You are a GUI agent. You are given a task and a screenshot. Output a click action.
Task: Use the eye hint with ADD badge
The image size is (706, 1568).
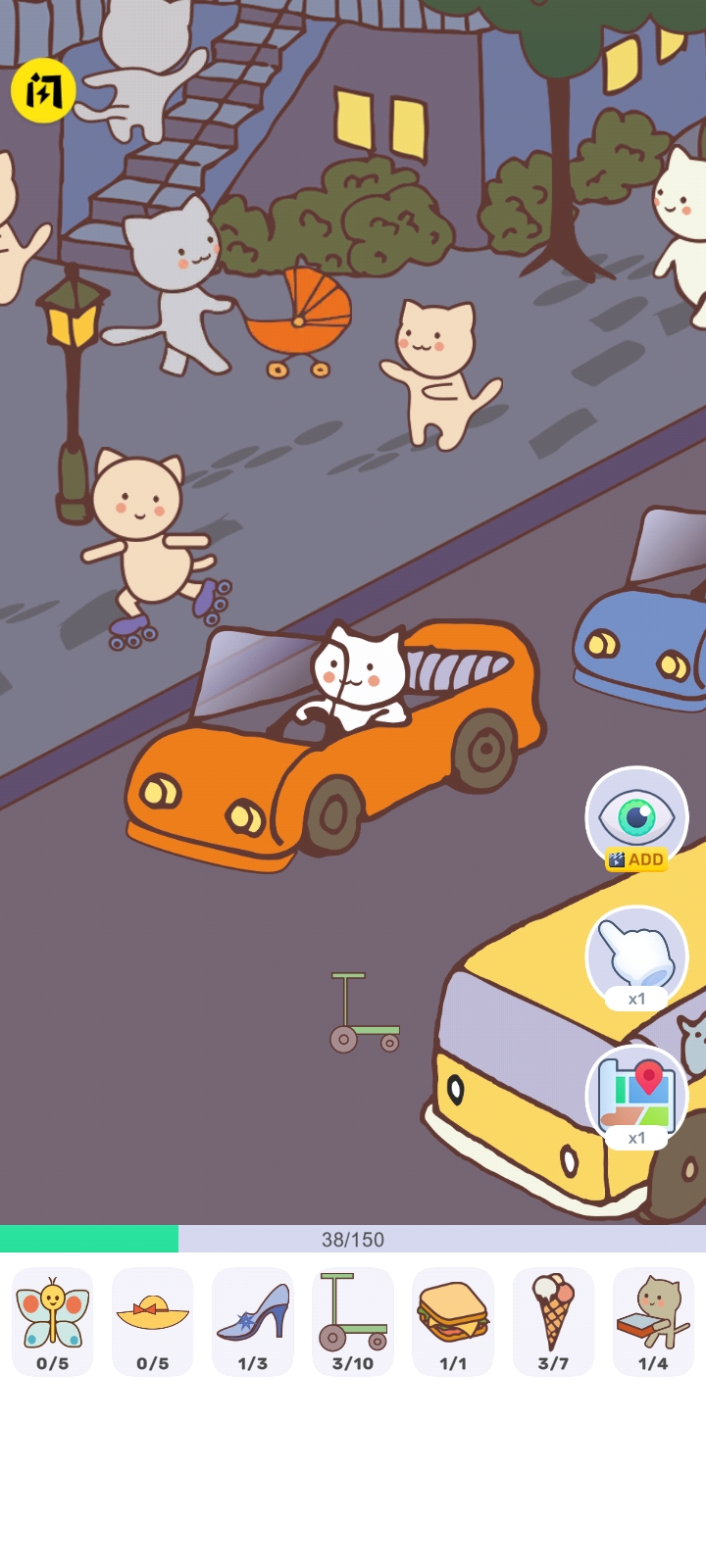(x=636, y=818)
